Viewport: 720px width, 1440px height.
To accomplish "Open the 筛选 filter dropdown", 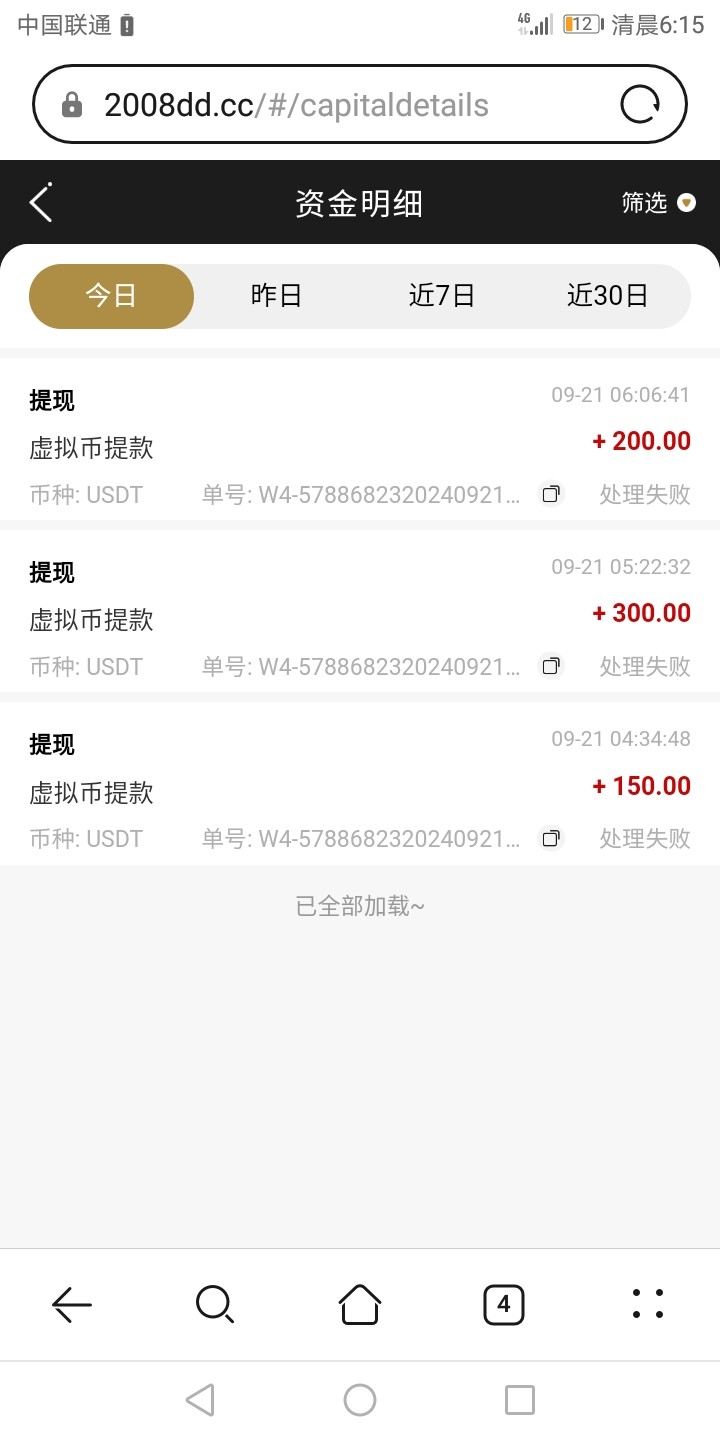I will tap(657, 203).
